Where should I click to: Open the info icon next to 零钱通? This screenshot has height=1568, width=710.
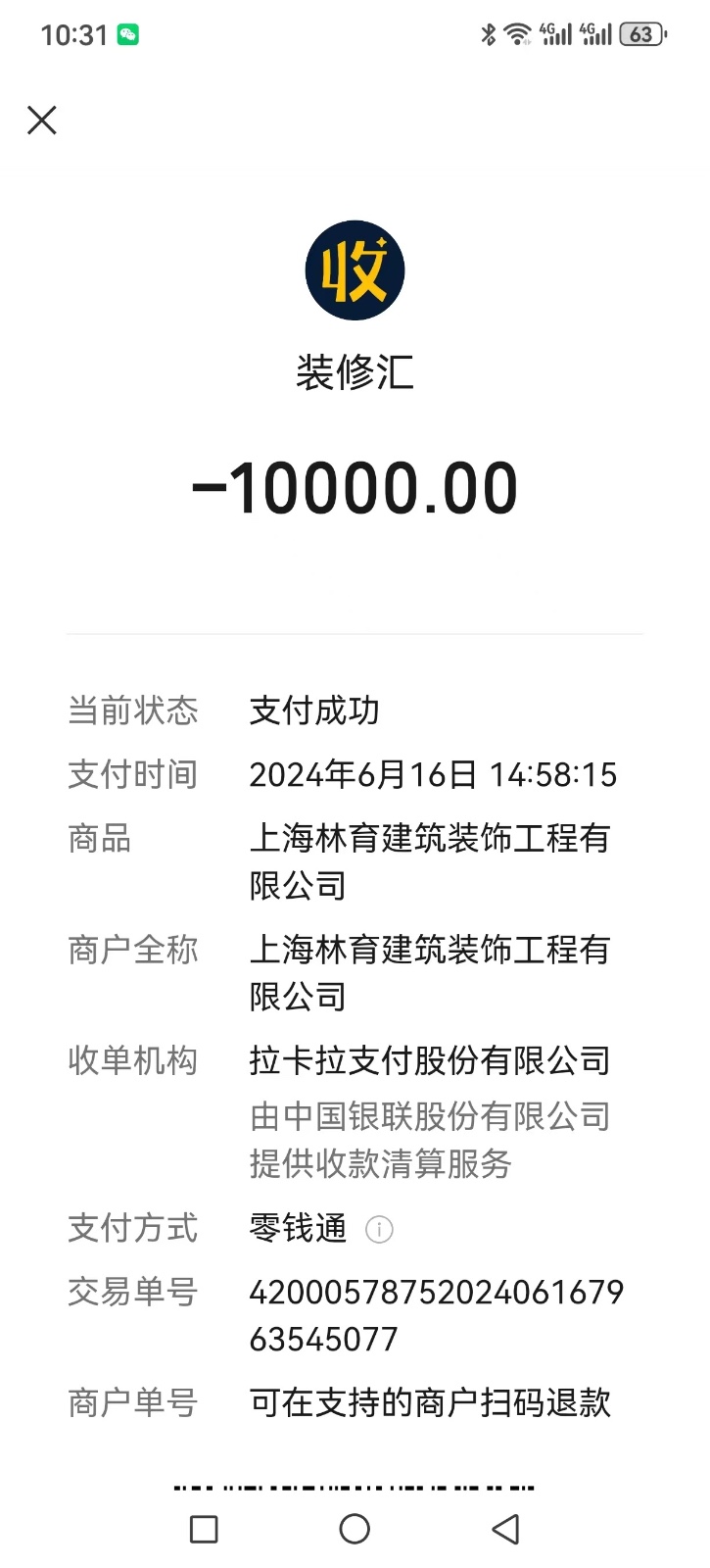pos(379,1229)
